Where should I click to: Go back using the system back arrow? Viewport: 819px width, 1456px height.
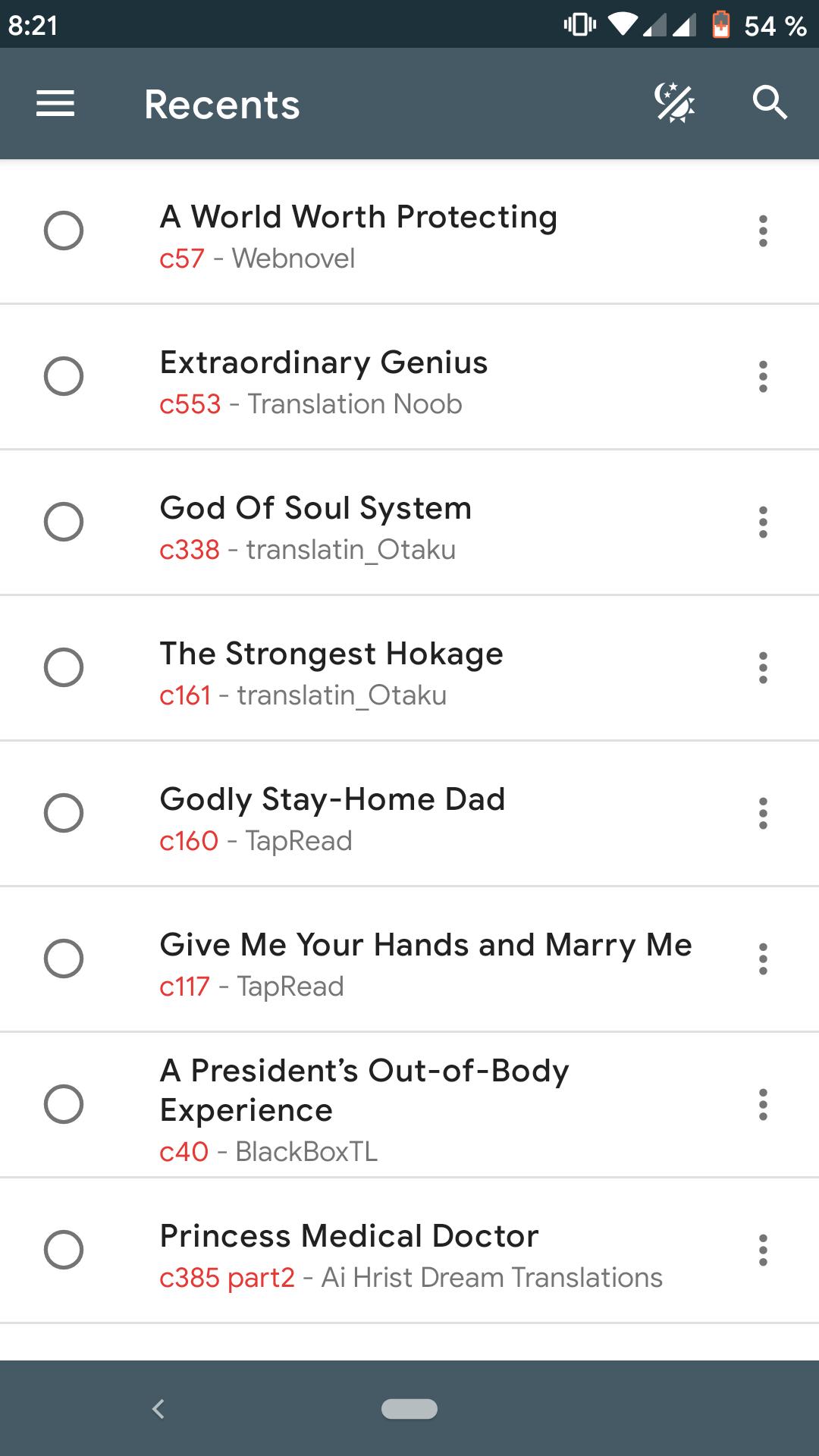click(x=158, y=1409)
